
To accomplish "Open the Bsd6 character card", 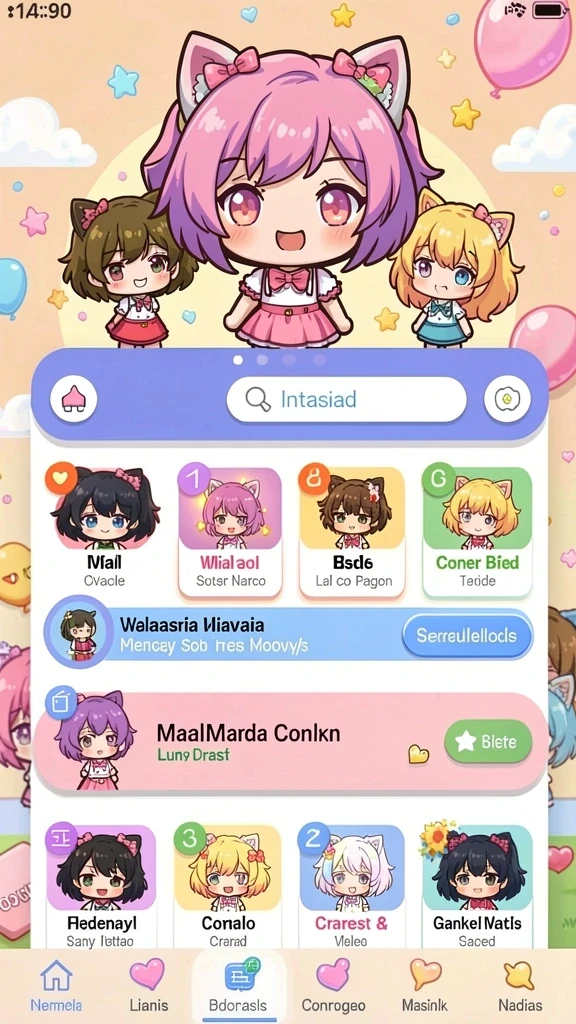I will (352, 530).
